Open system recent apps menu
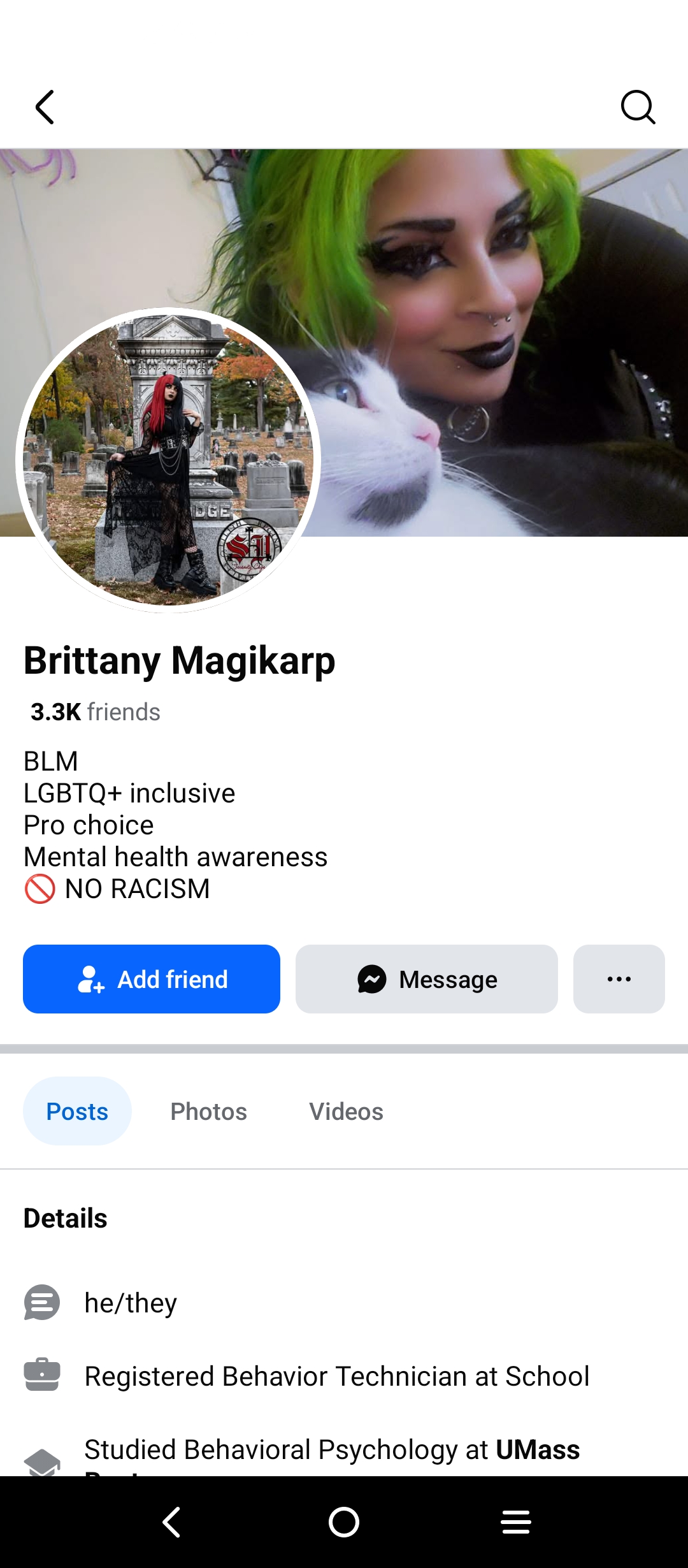The image size is (688, 1568). click(x=516, y=1522)
